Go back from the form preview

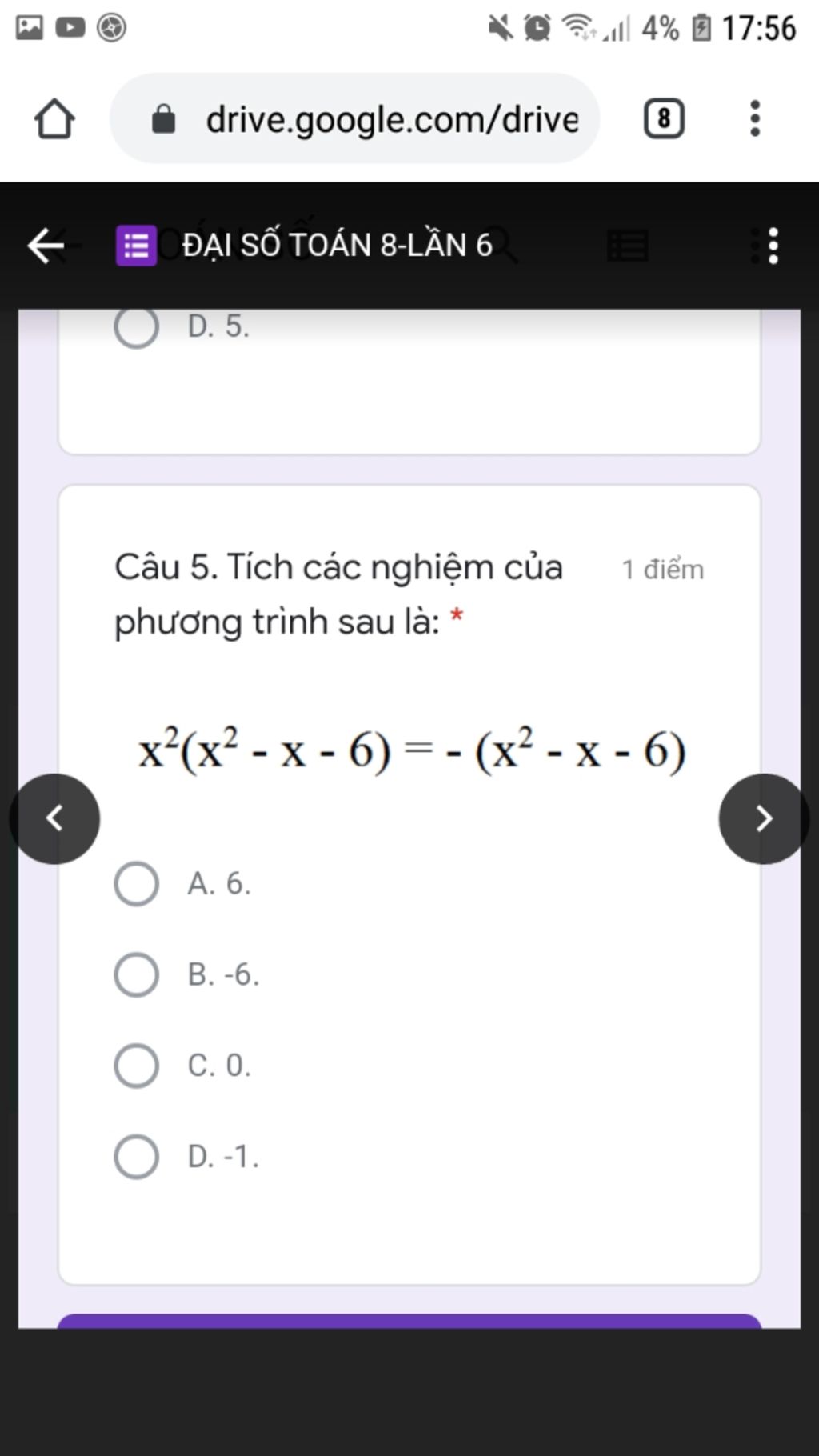point(46,246)
